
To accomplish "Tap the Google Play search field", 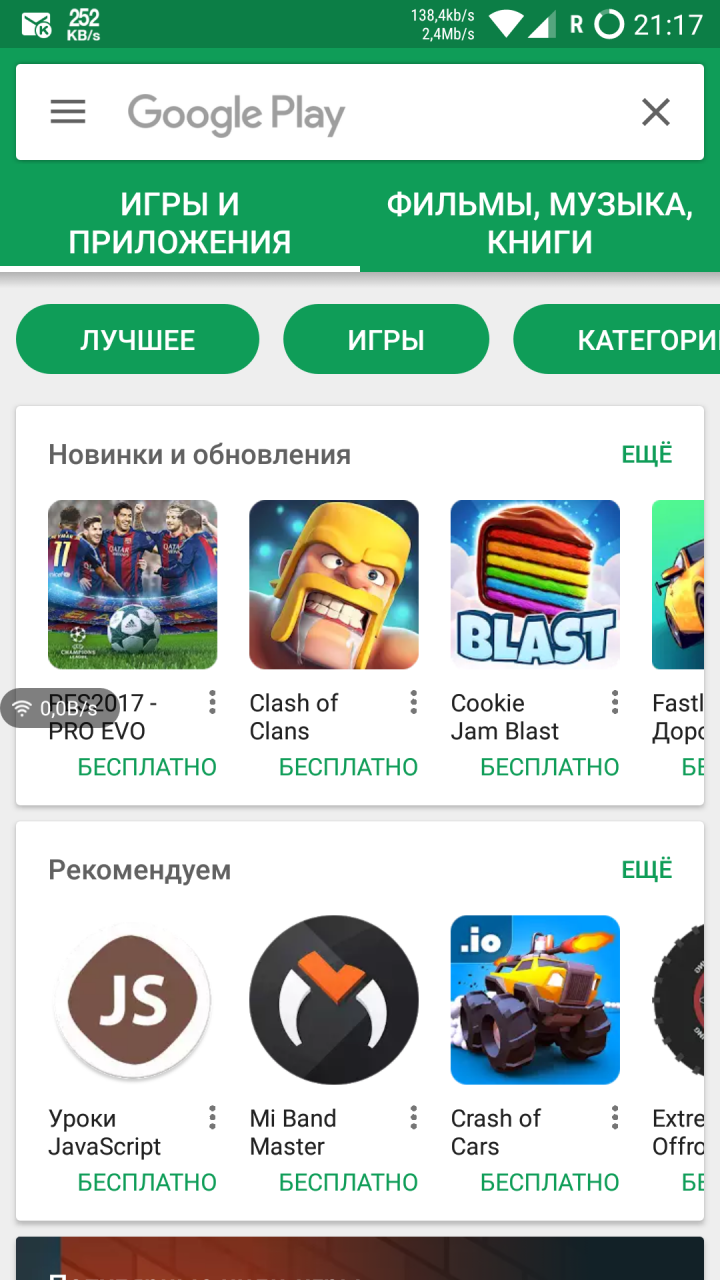I will [360, 113].
